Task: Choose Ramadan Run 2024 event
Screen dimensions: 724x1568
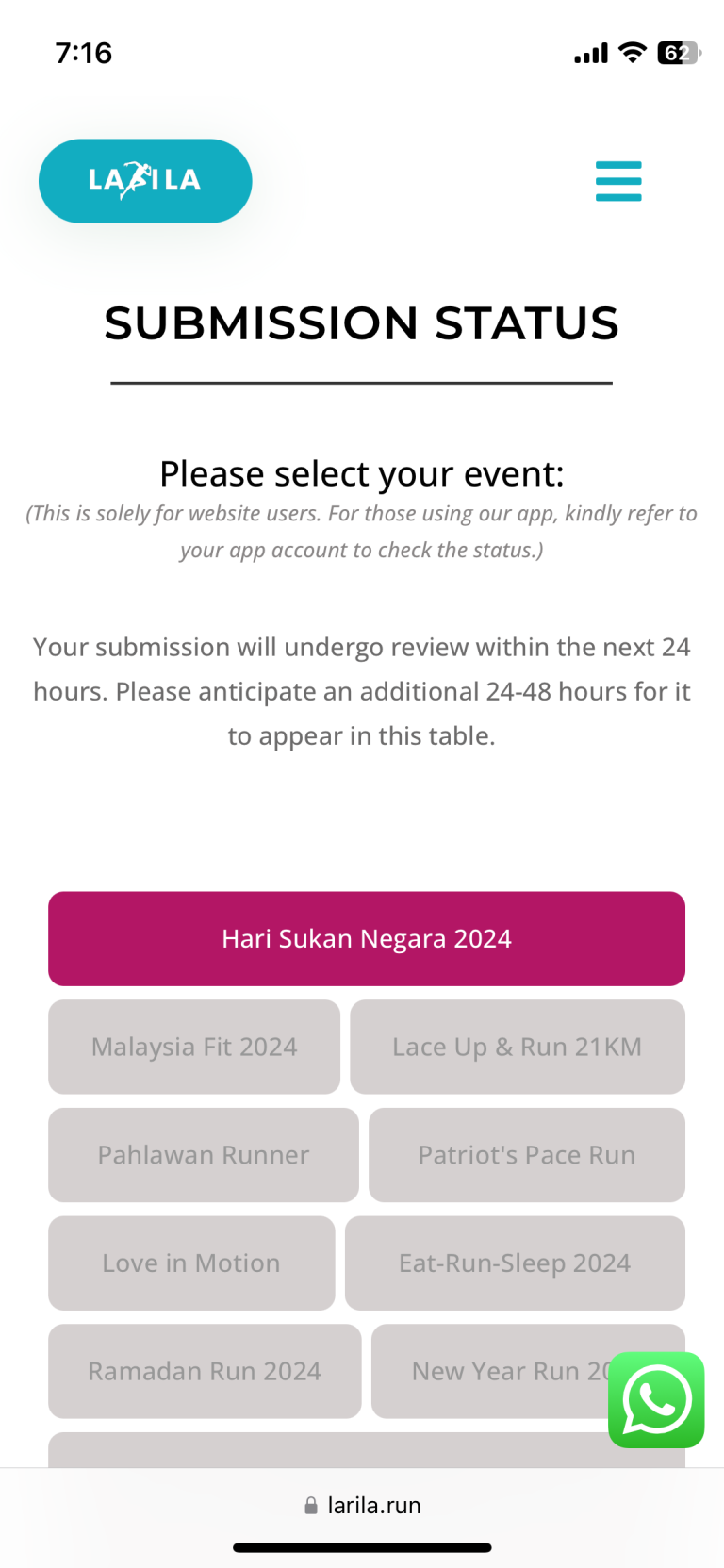Action: click(205, 1371)
